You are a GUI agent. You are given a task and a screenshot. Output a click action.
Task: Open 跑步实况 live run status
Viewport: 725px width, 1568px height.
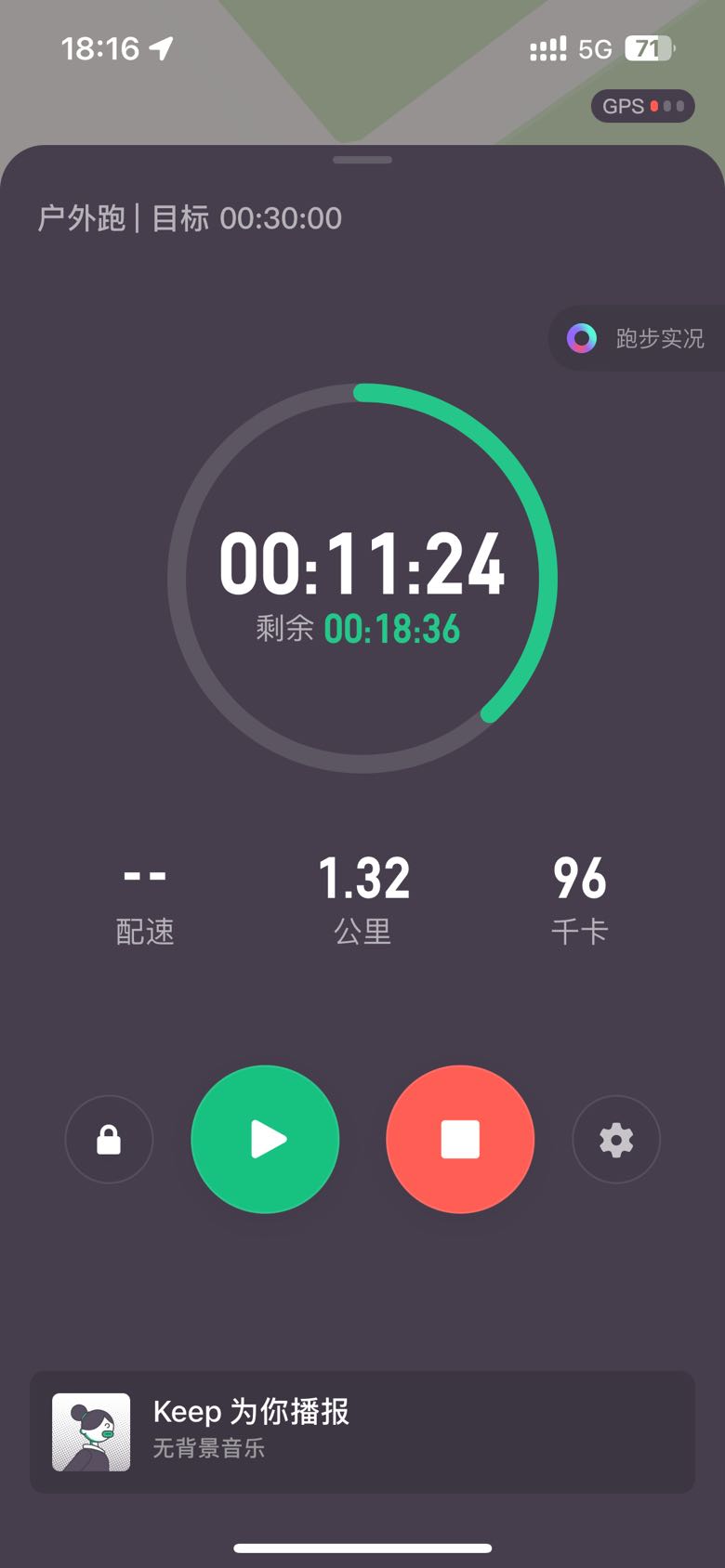tap(638, 338)
